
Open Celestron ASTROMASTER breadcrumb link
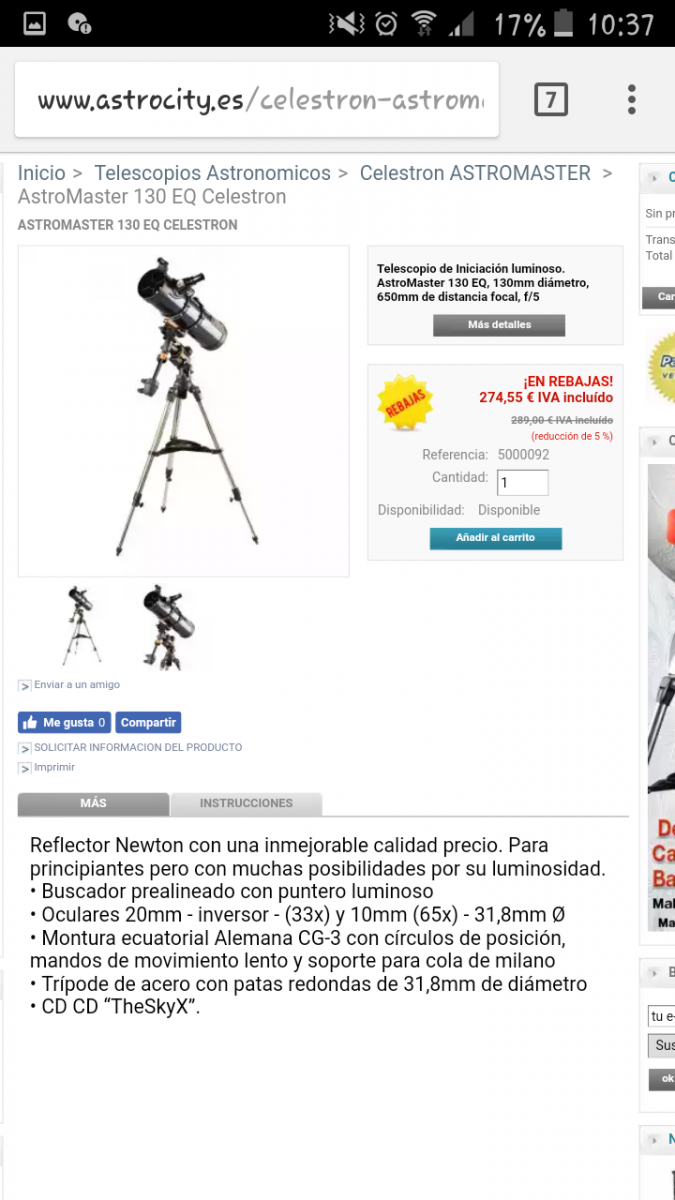[475, 173]
